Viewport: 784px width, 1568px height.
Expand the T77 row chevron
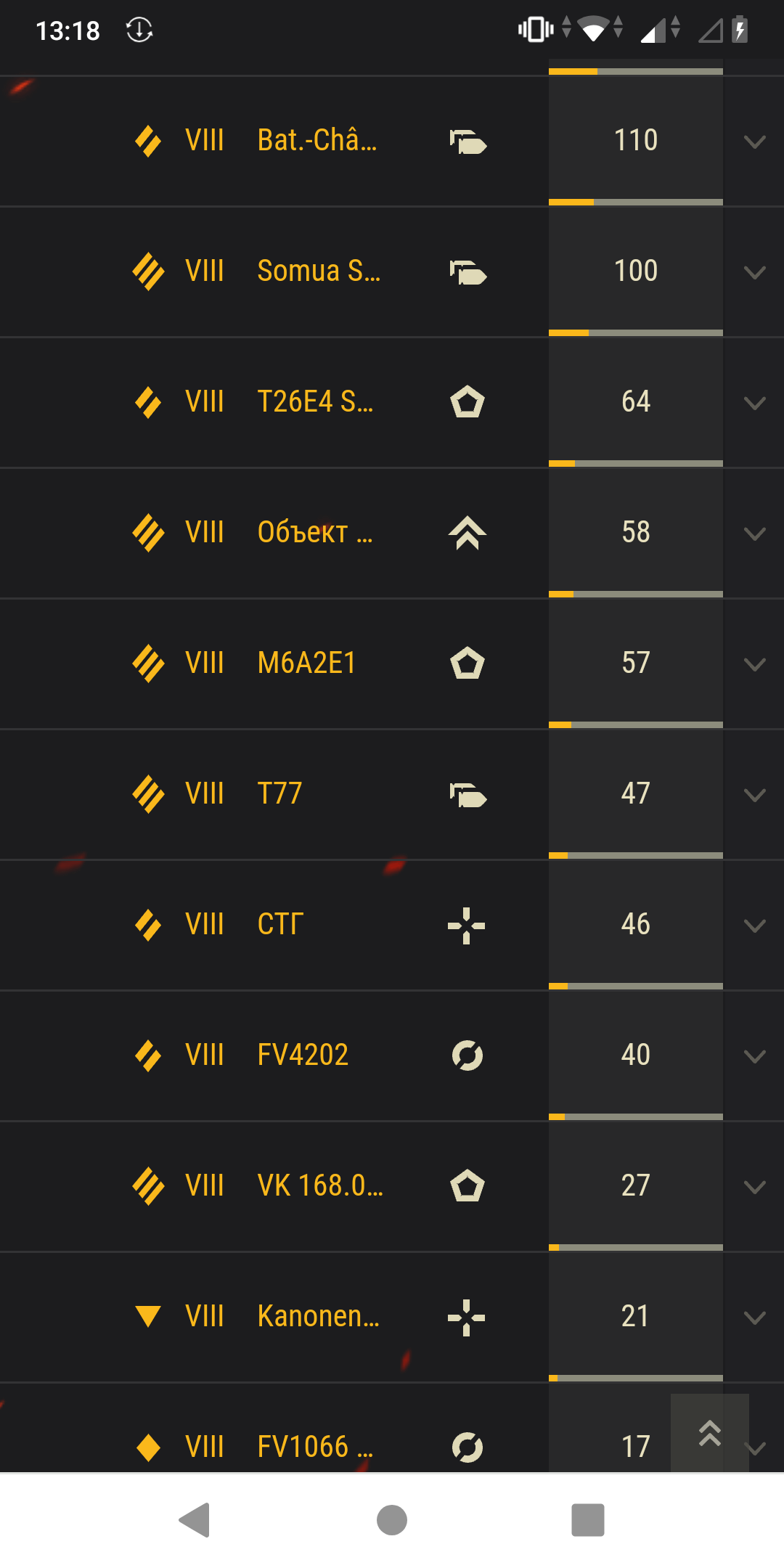755,795
